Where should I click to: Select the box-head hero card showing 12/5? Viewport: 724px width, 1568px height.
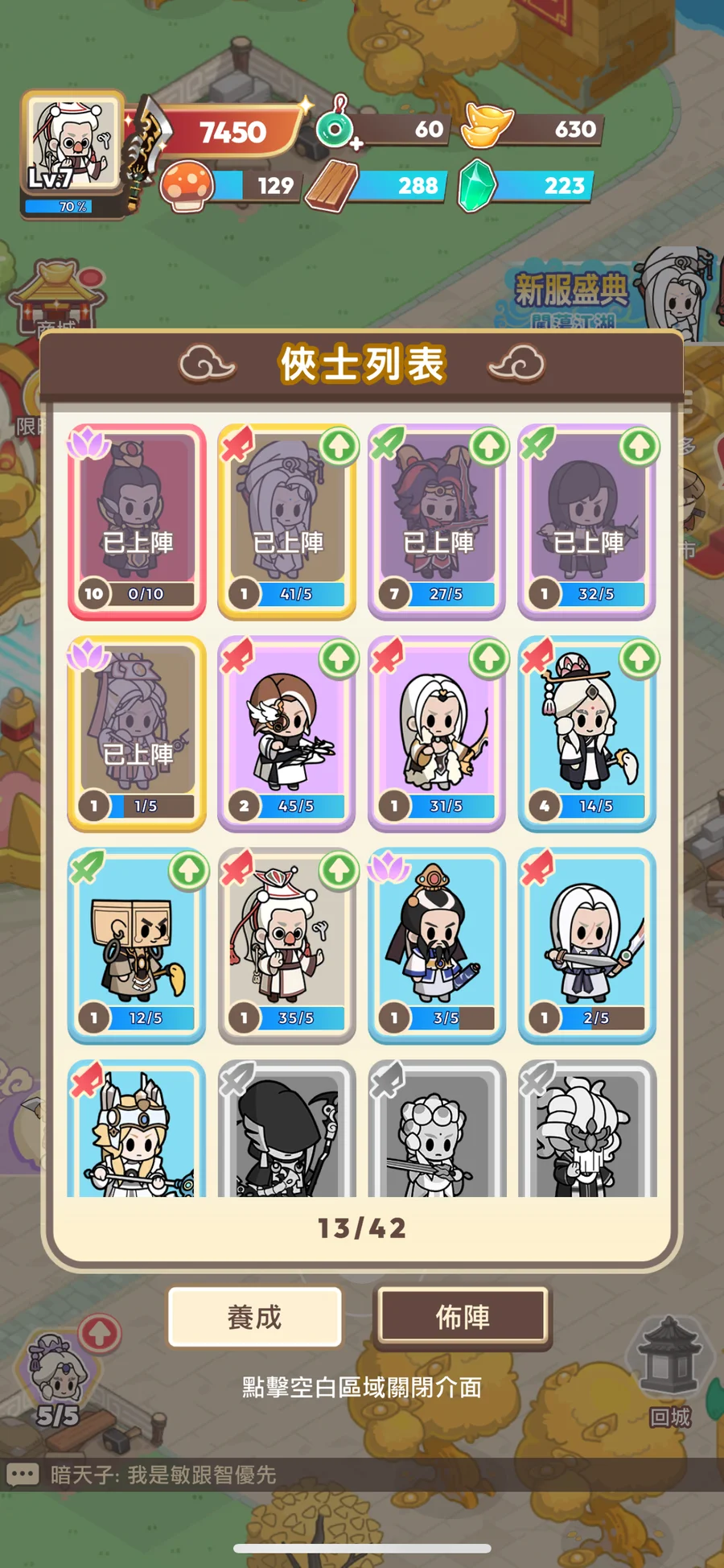click(x=137, y=945)
